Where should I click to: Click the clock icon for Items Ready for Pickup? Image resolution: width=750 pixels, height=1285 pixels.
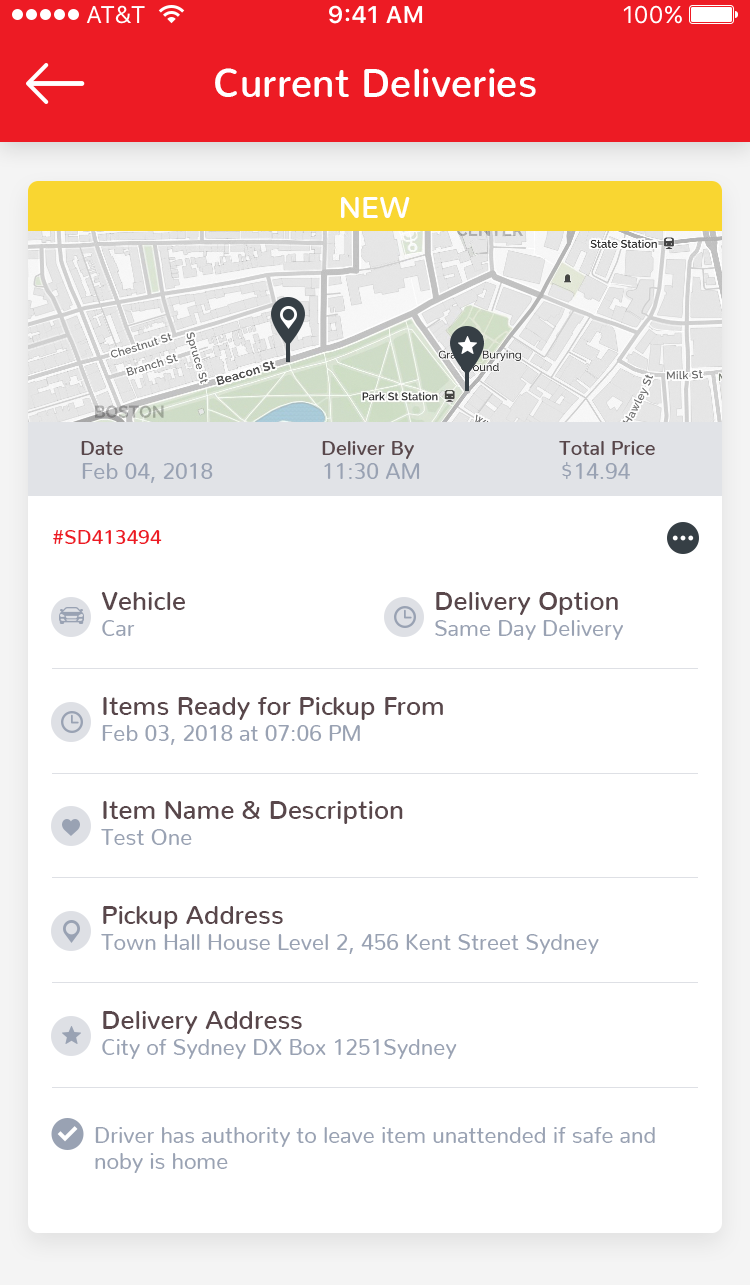click(x=70, y=721)
